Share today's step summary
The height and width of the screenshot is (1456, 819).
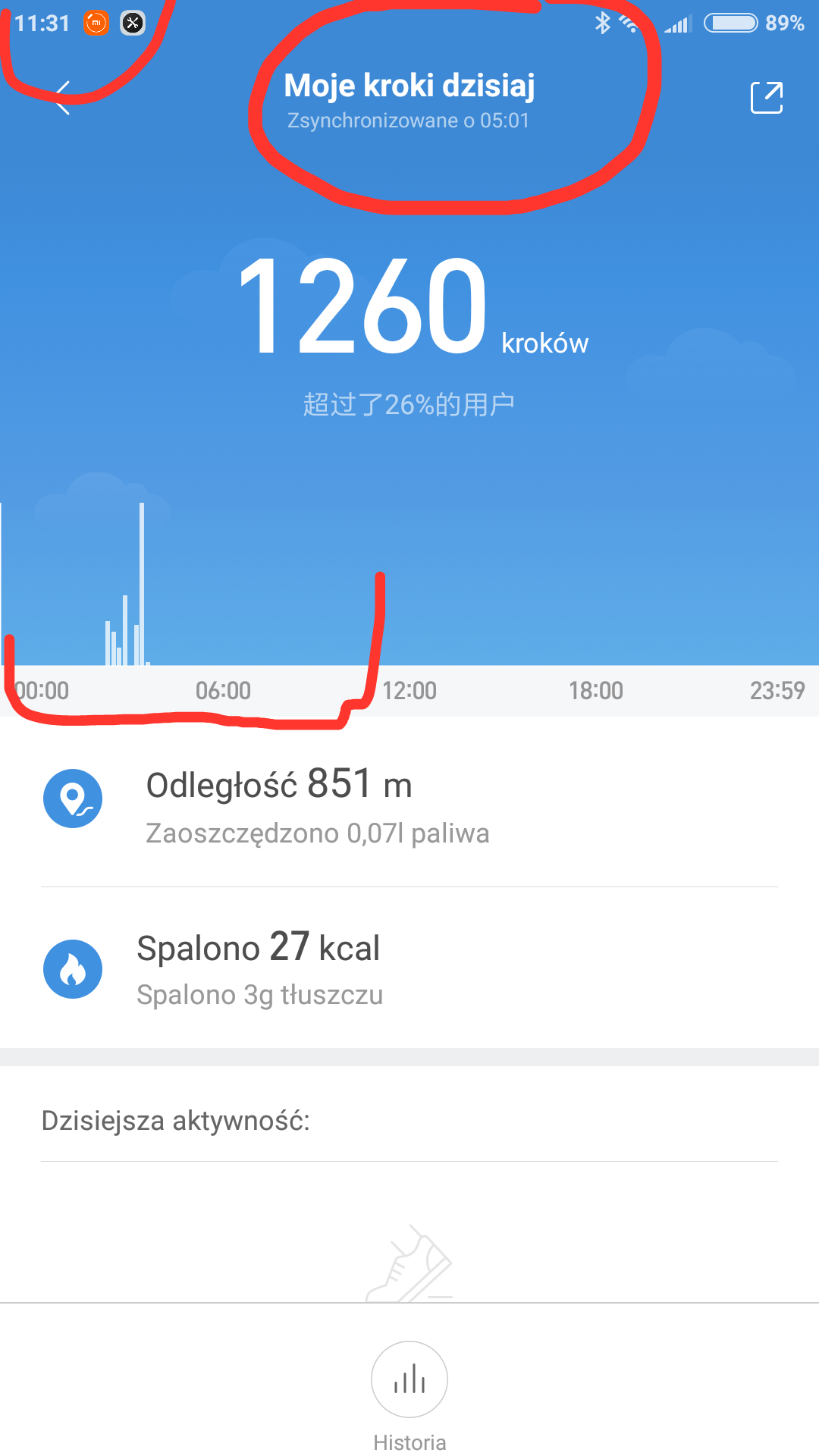(x=766, y=98)
